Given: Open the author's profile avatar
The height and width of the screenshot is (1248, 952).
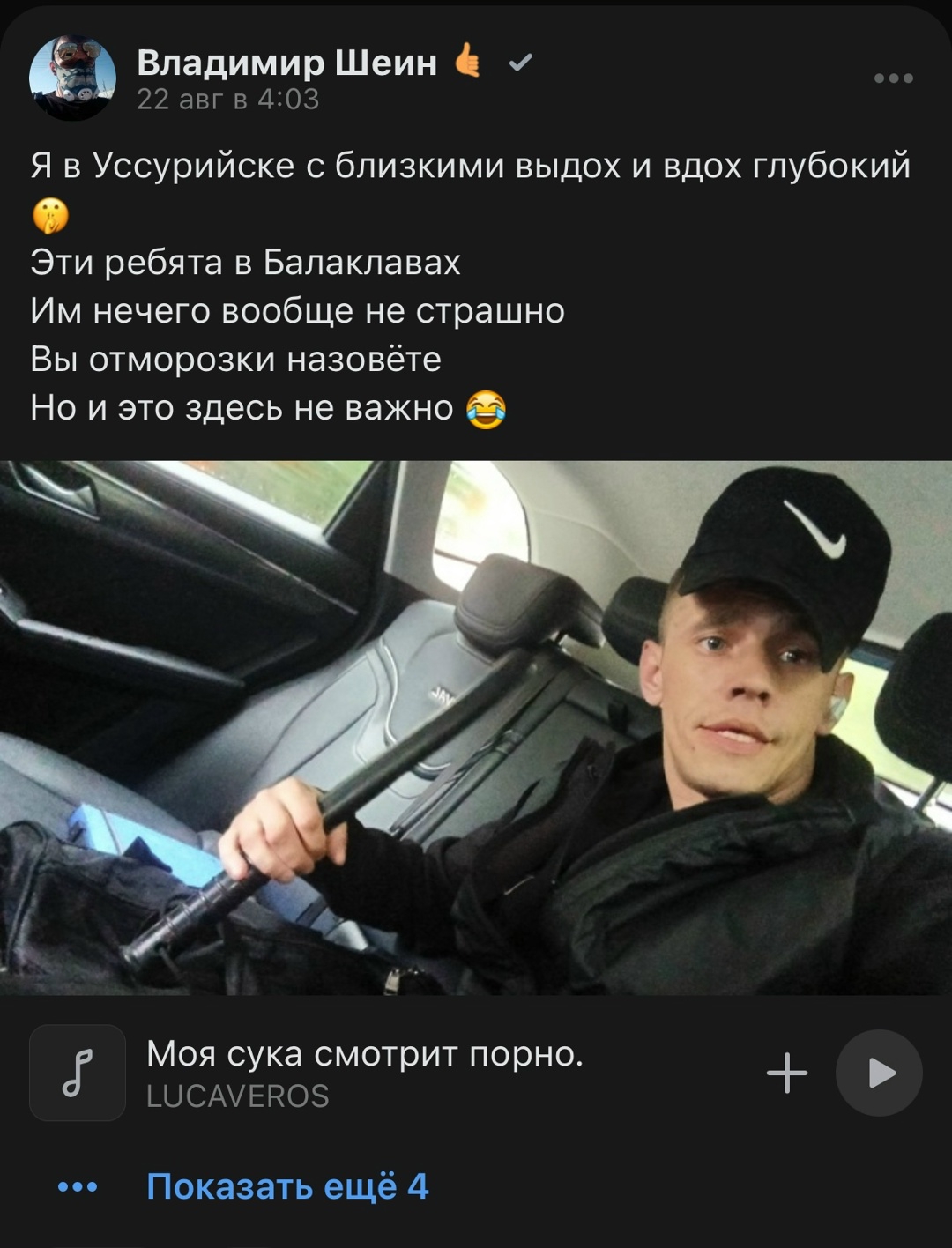Looking at the screenshot, I should point(73,78).
